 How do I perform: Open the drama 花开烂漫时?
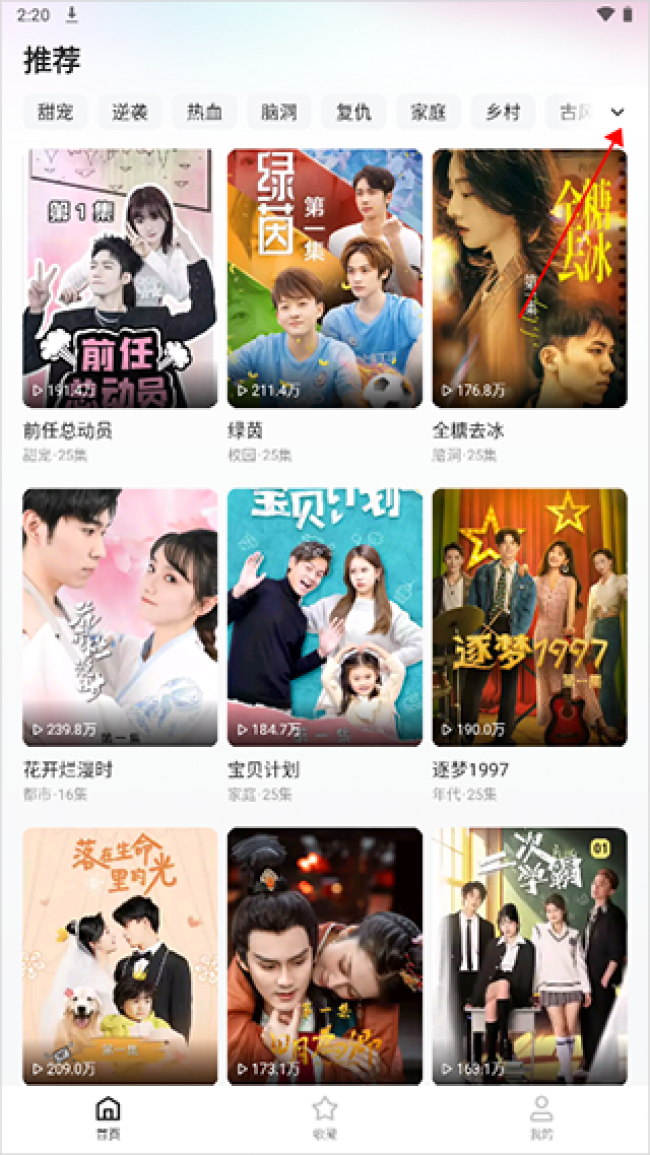tap(120, 617)
